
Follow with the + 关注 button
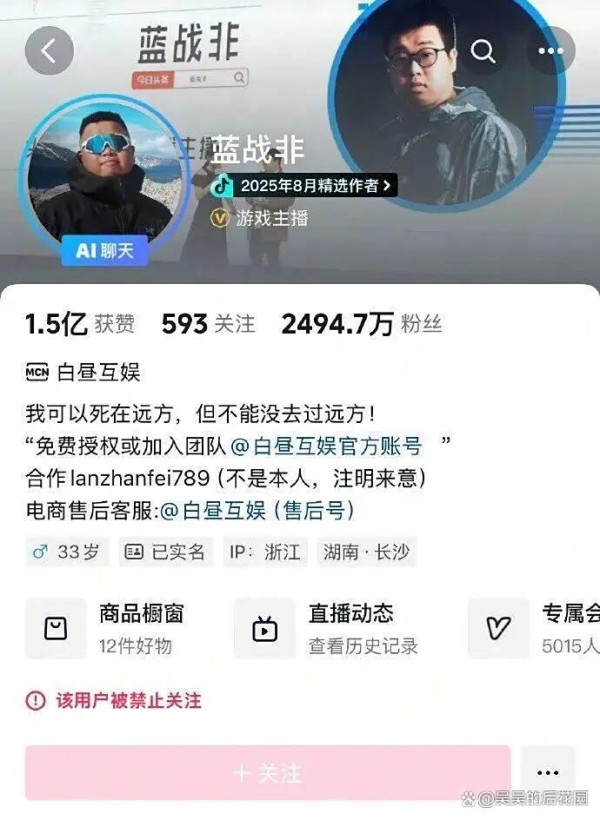point(267,772)
